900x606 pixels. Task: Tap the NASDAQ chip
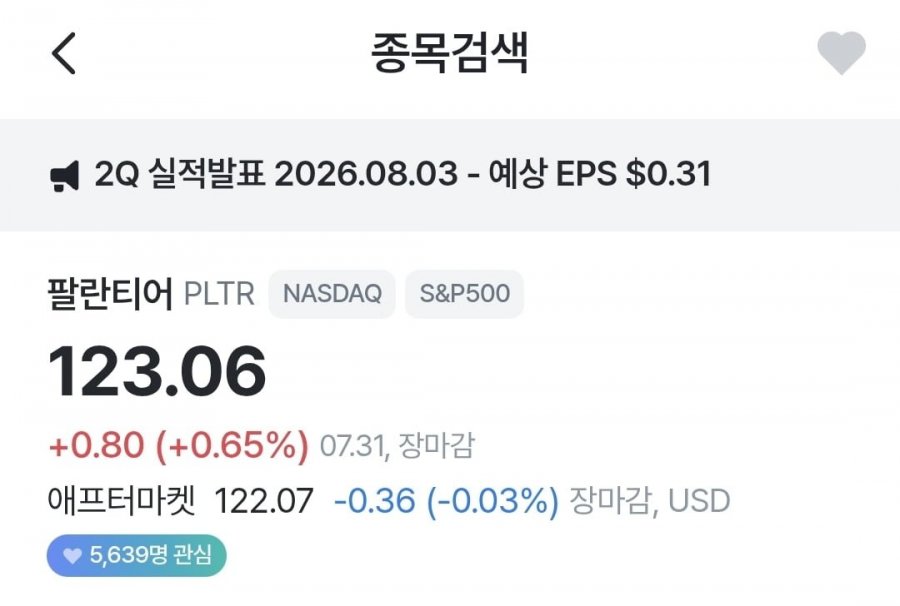pyautogui.click(x=332, y=294)
